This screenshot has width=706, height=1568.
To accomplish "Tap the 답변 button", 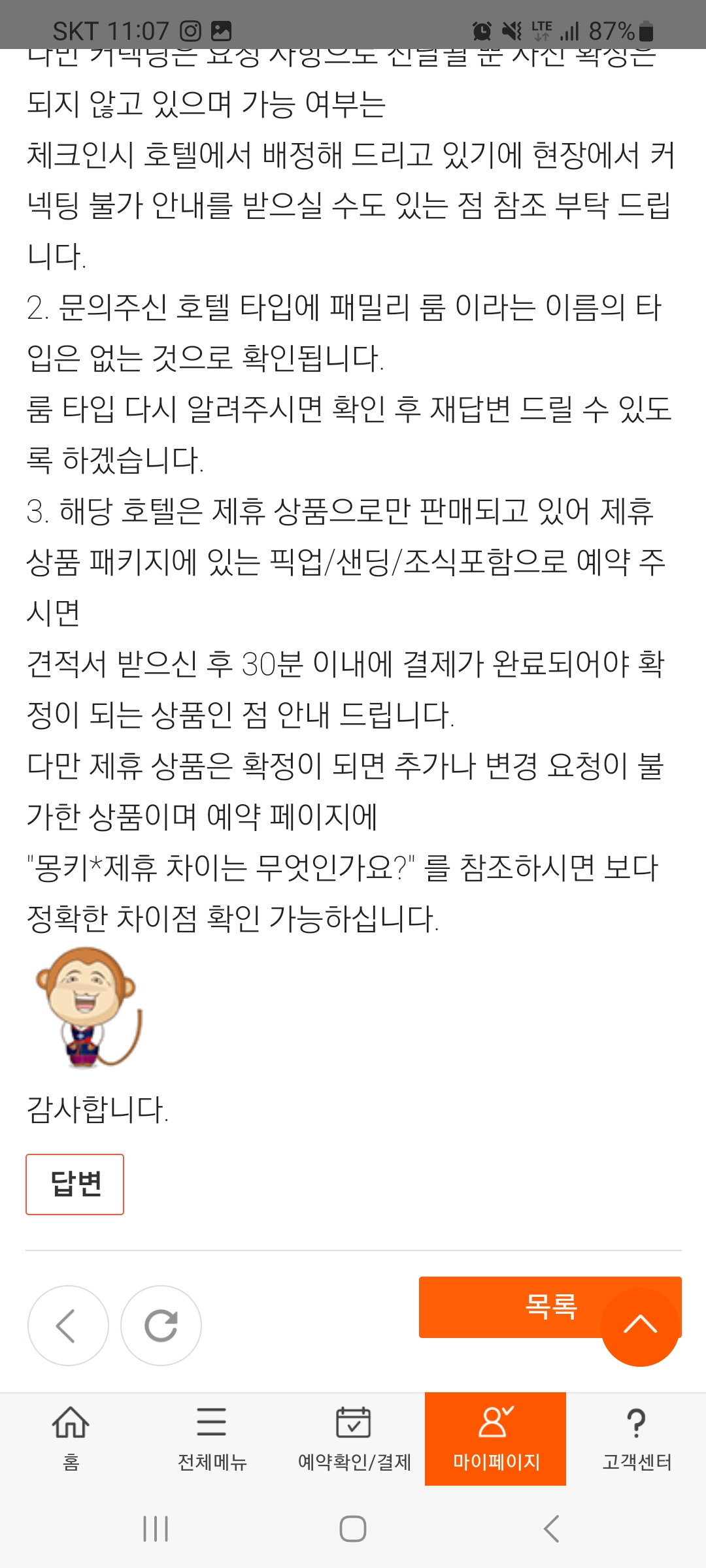I will [75, 1184].
